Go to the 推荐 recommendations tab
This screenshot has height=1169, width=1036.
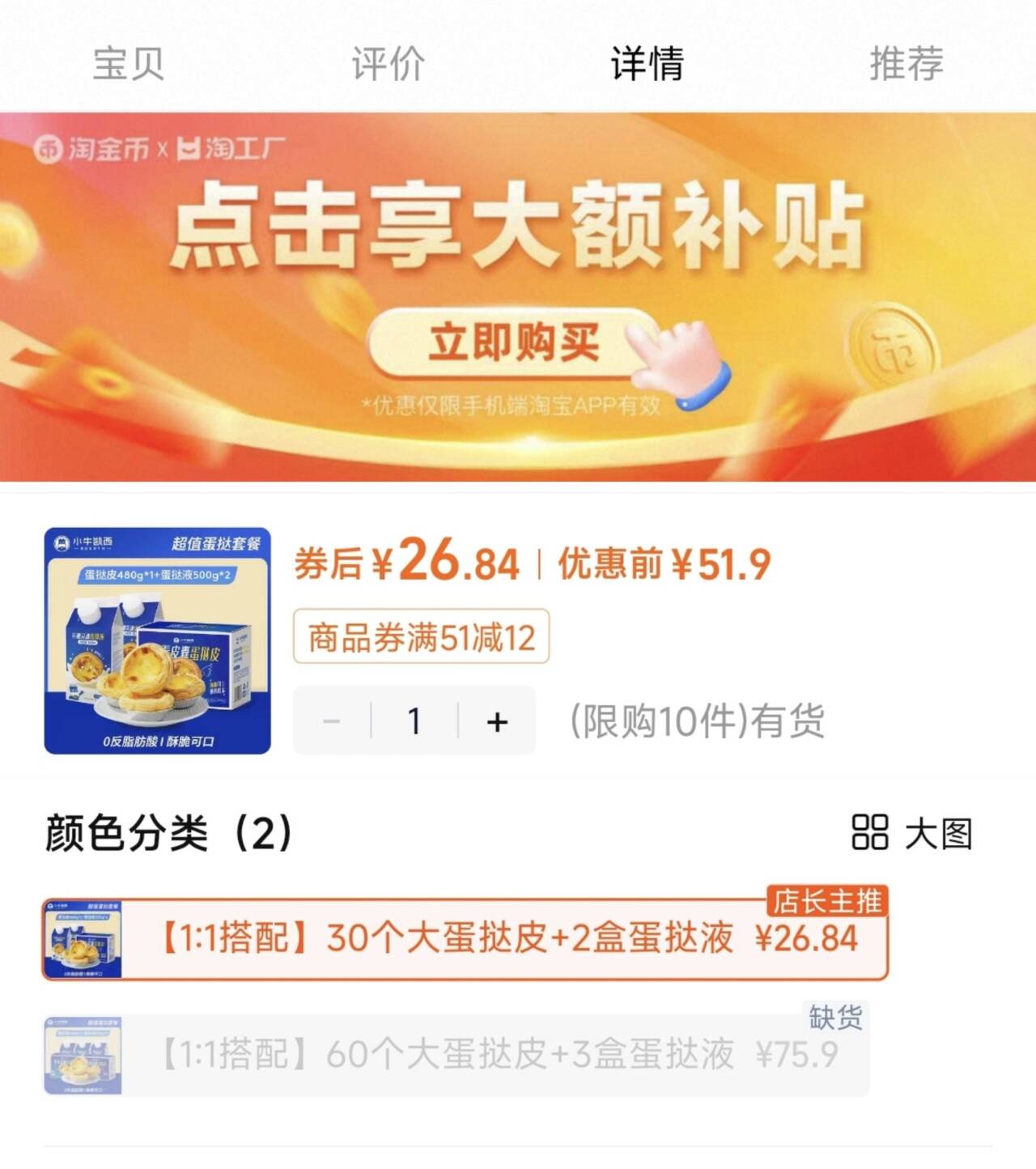[x=906, y=63]
